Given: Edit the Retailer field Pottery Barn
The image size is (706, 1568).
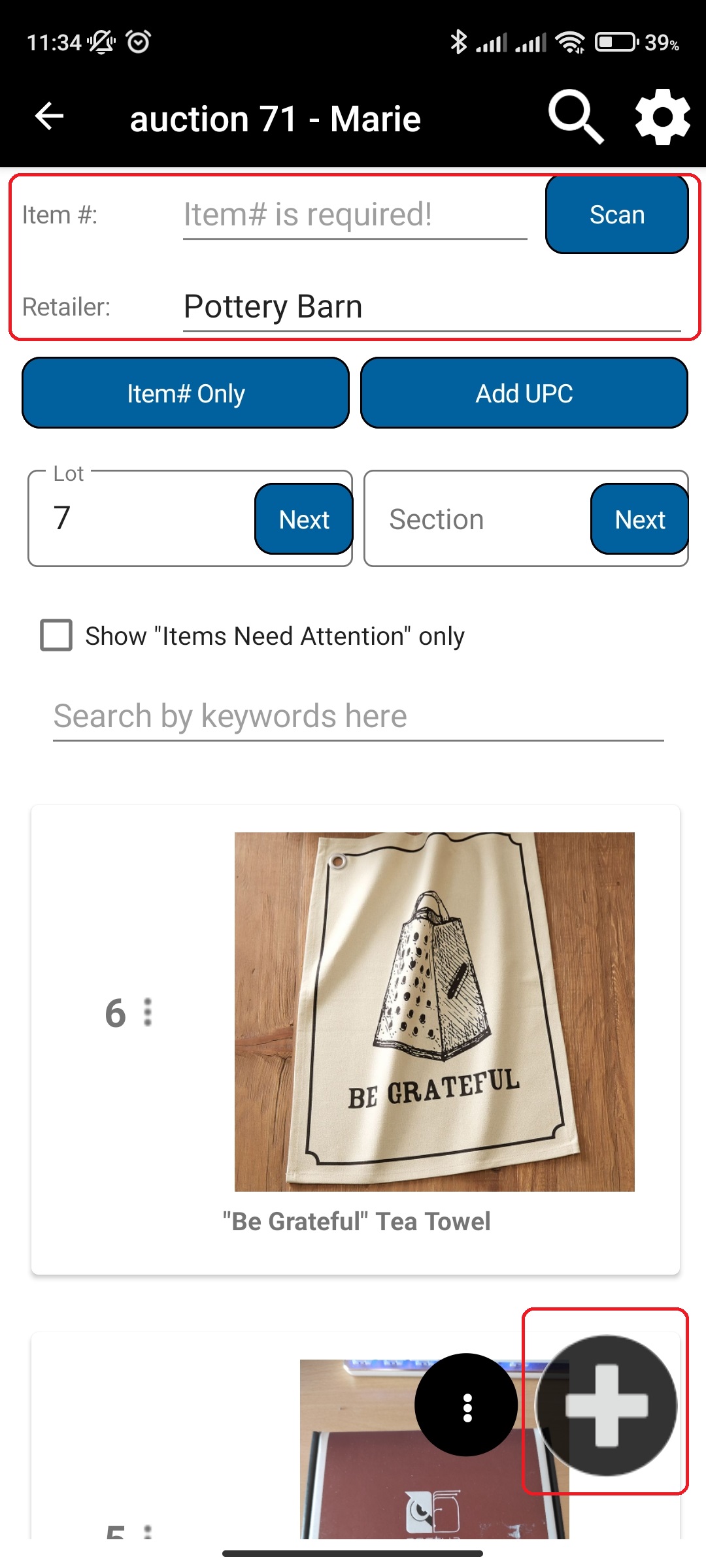Looking at the screenshot, I should [431, 307].
